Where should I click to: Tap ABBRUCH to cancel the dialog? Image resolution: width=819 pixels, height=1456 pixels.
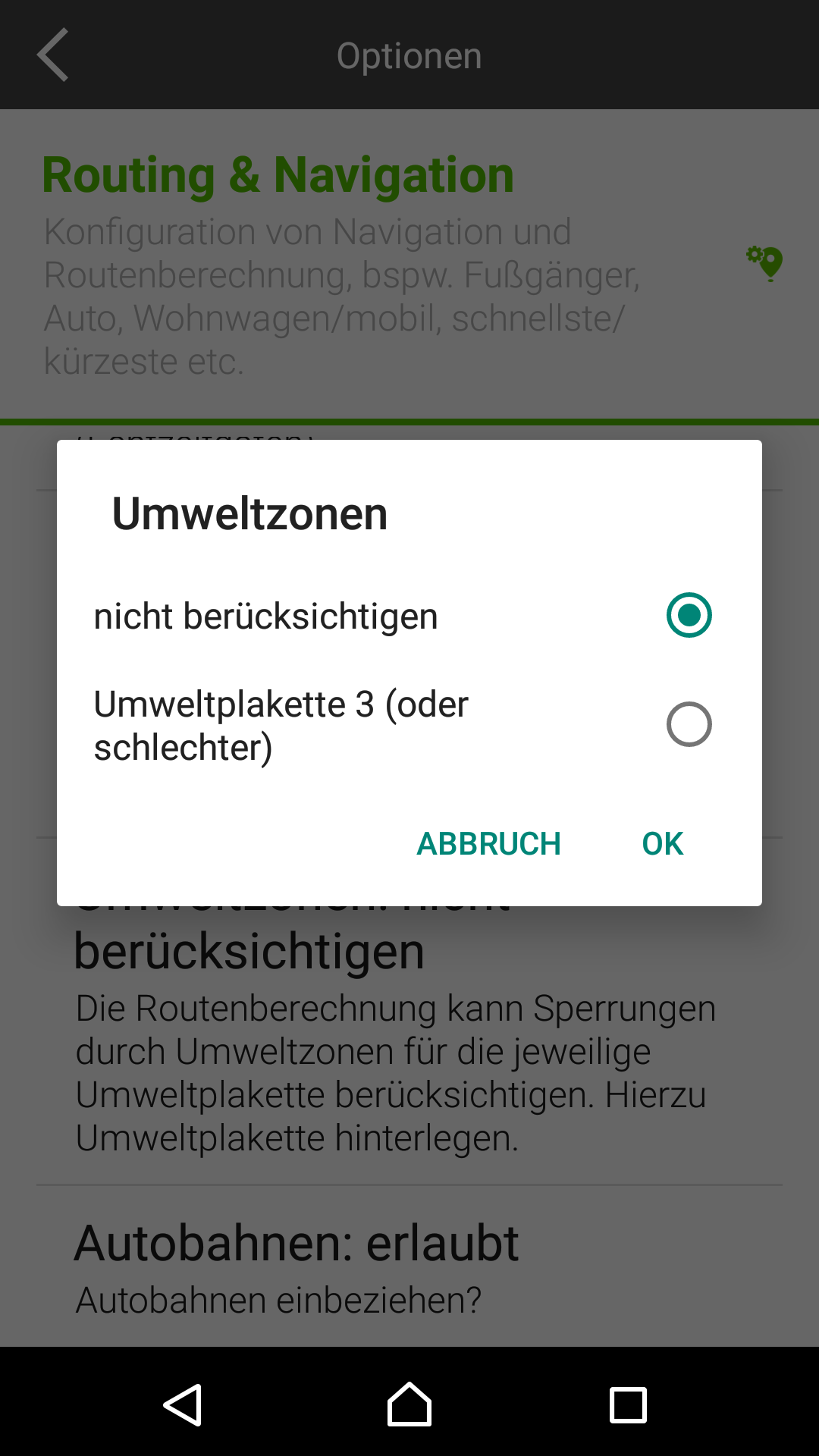pos(488,843)
